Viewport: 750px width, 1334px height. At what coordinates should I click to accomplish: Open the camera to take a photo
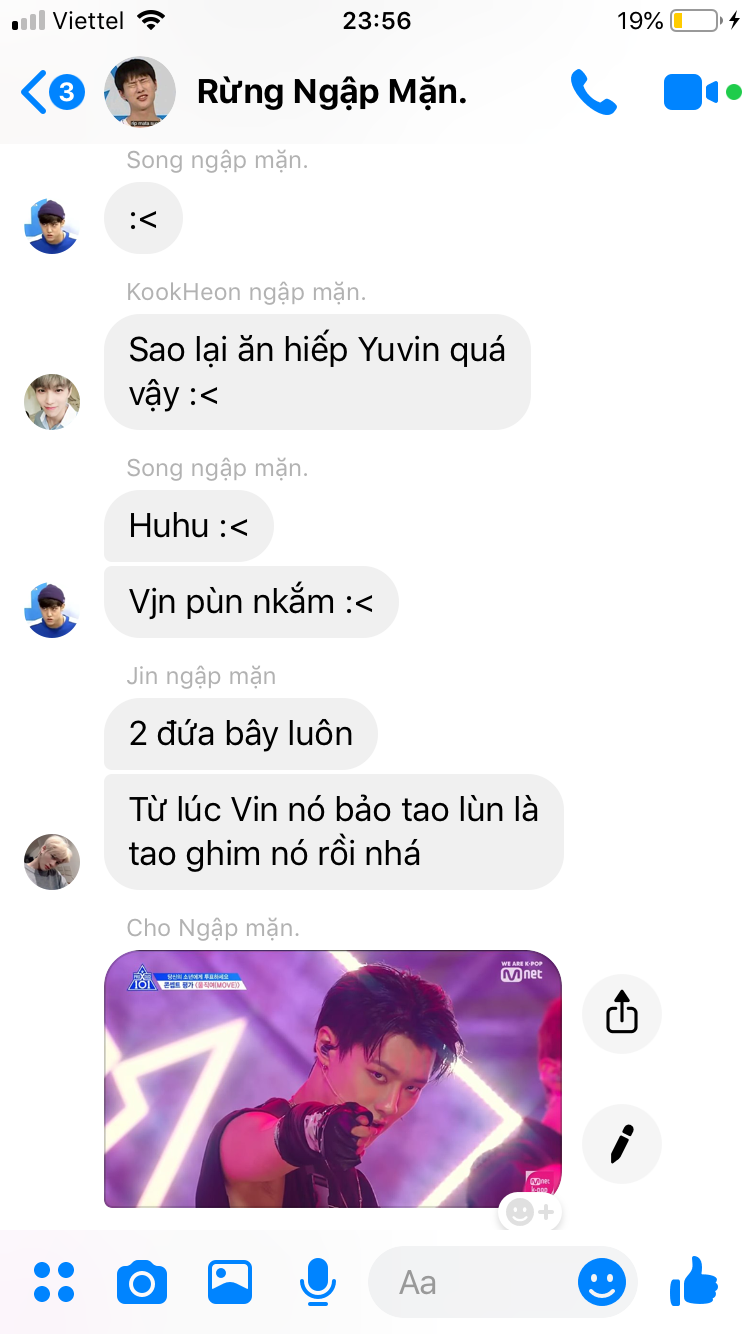click(x=142, y=1282)
